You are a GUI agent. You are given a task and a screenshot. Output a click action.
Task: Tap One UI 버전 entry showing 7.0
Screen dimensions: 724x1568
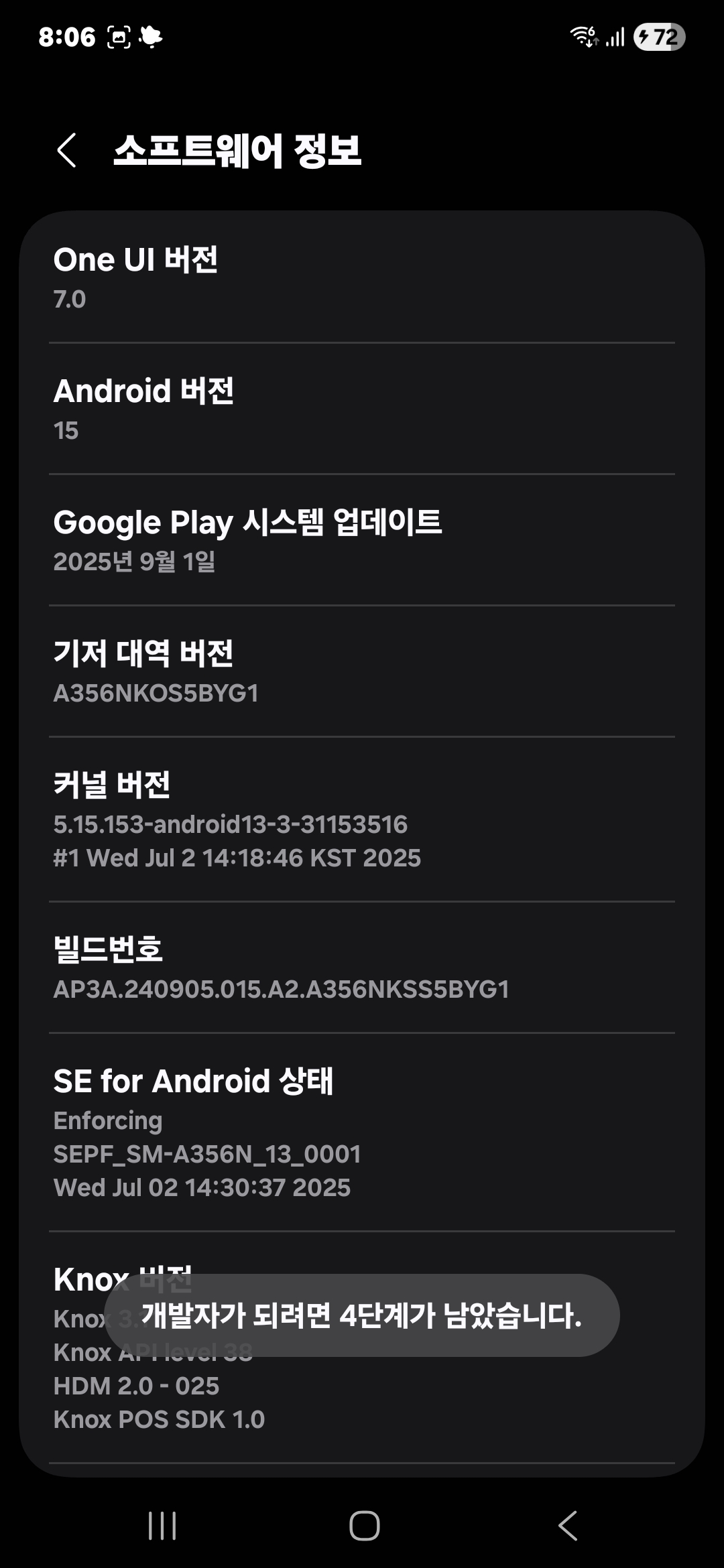click(x=362, y=273)
